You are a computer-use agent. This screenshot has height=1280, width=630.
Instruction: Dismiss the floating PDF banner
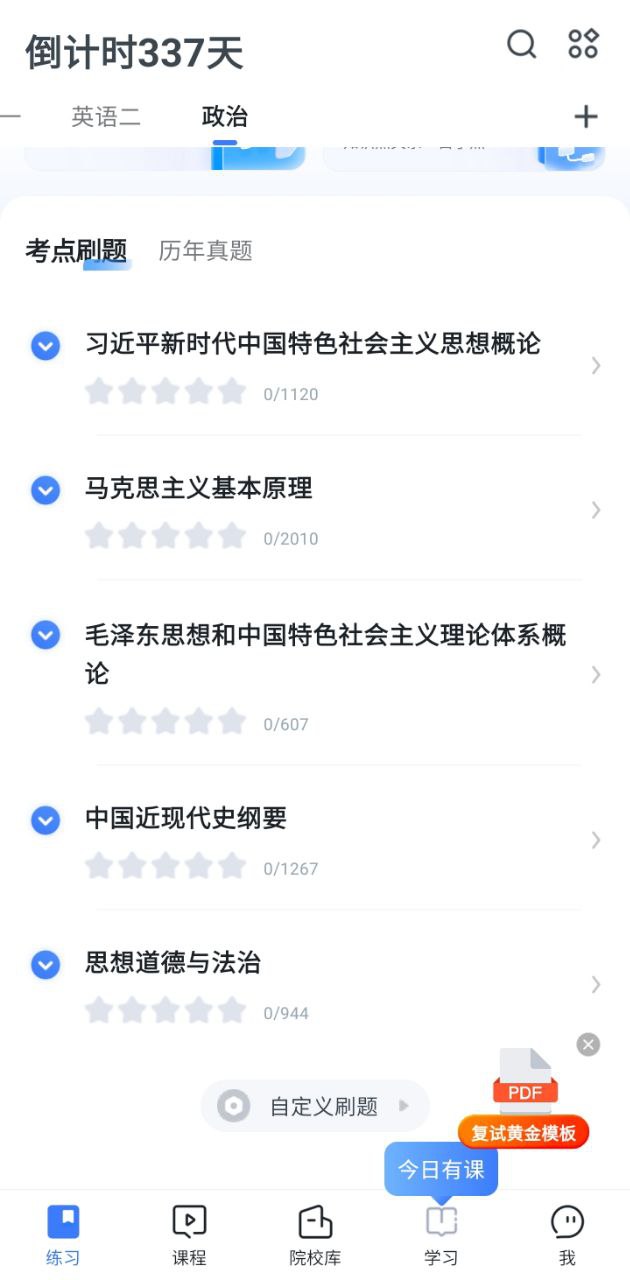(588, 1044)
